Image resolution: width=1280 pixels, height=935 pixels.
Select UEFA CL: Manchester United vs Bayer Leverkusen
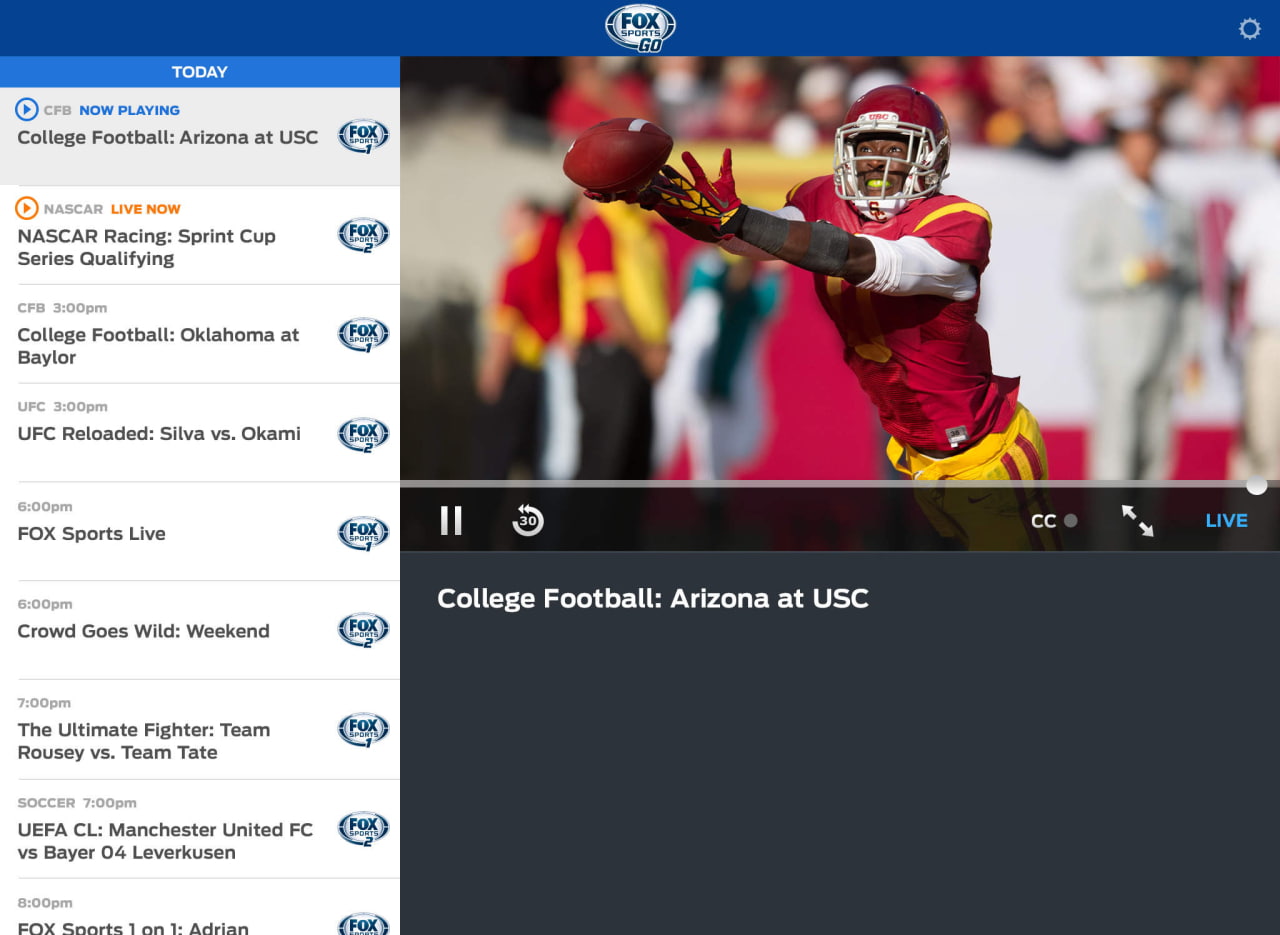coord(165,841)
